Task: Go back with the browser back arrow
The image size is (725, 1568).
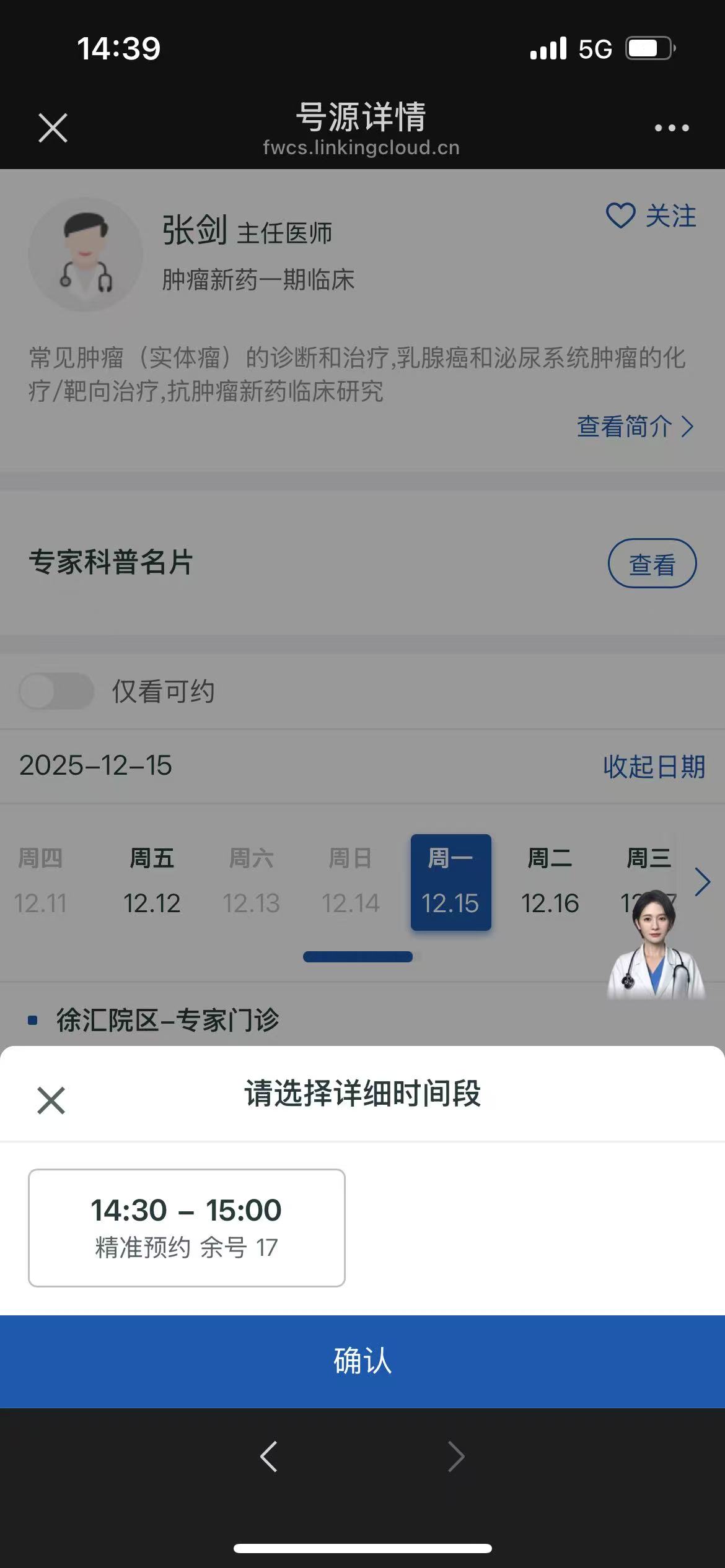Action: [x=269, y=1456]
